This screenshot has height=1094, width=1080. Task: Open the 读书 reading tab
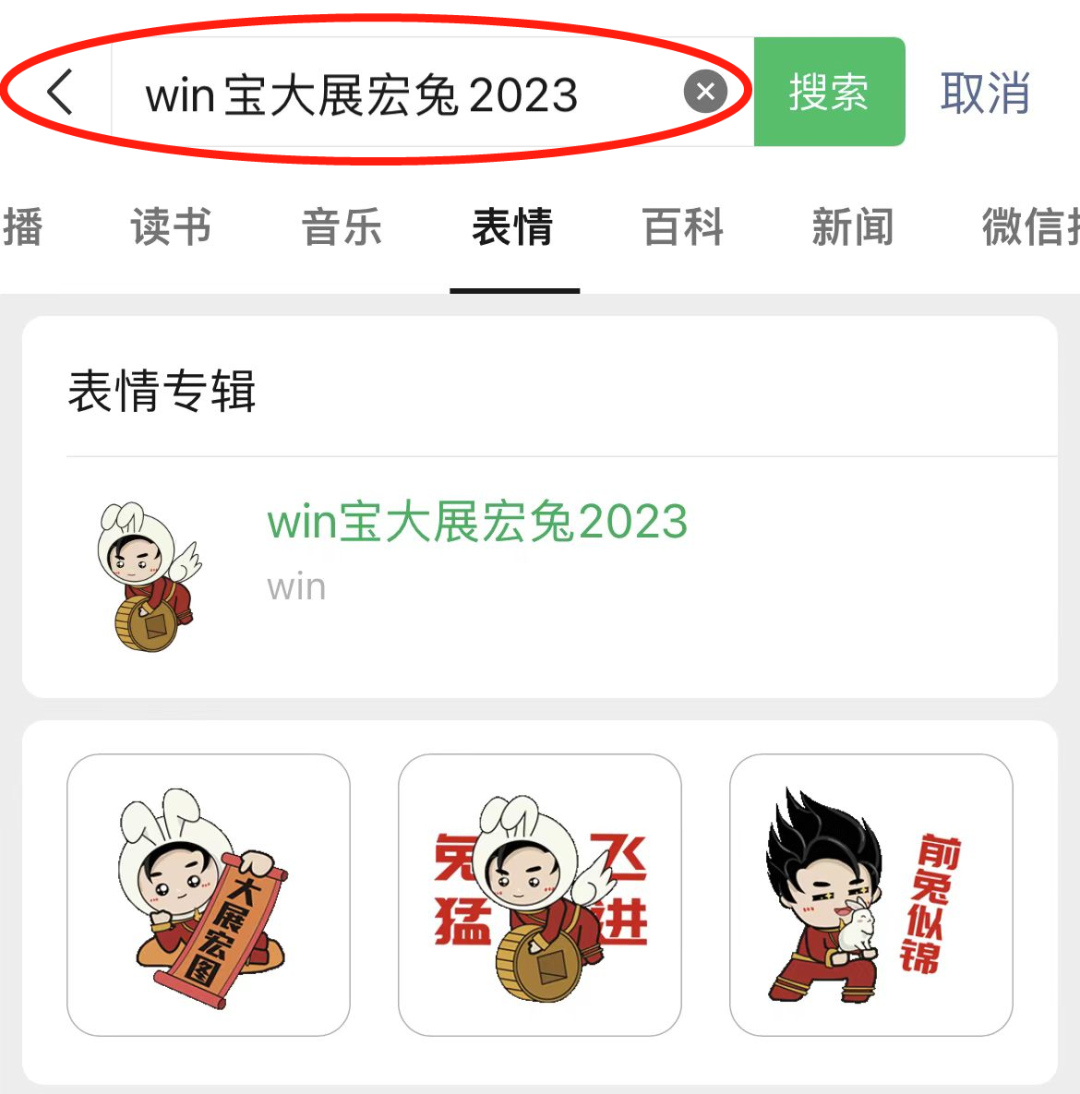[171, 228]
